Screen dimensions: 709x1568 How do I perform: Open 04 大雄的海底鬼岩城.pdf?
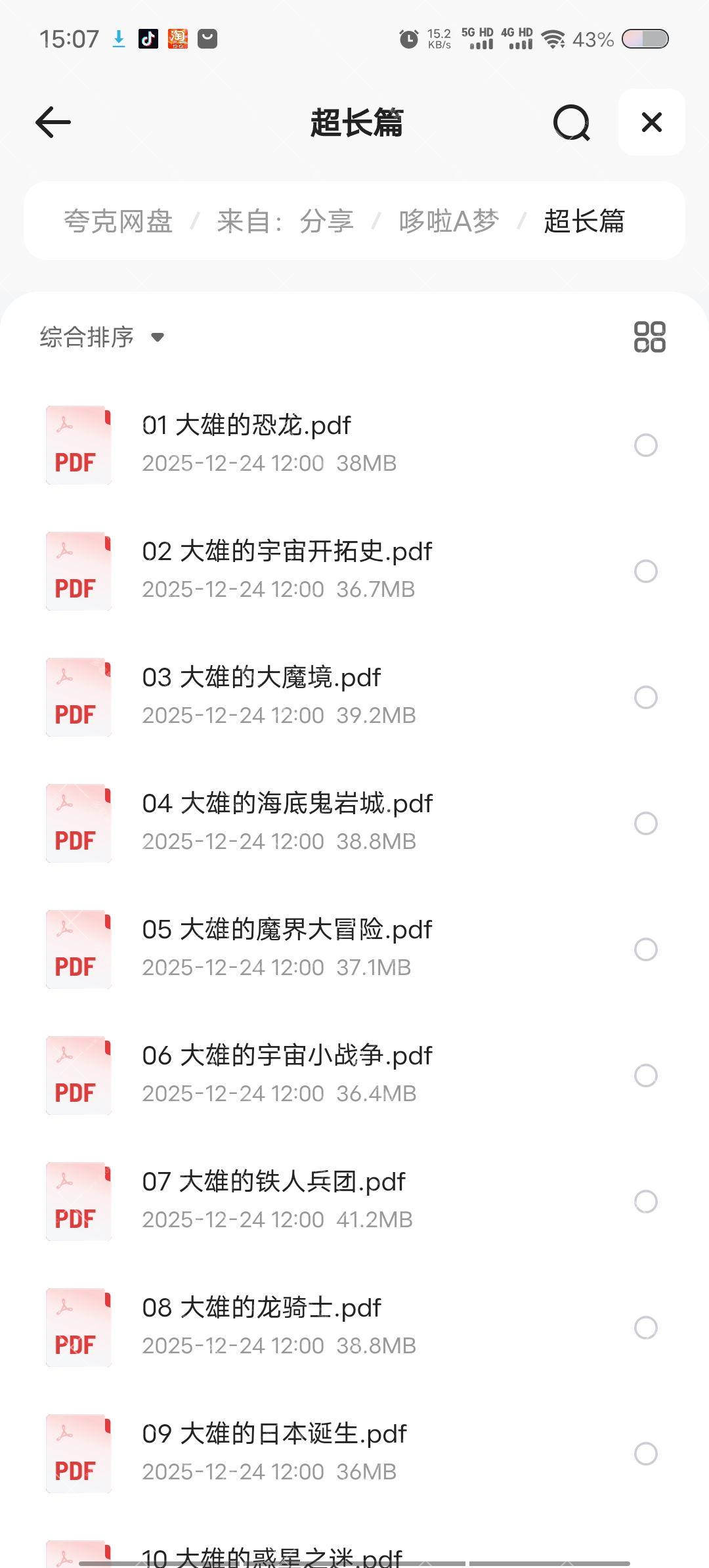pos(288,804)
